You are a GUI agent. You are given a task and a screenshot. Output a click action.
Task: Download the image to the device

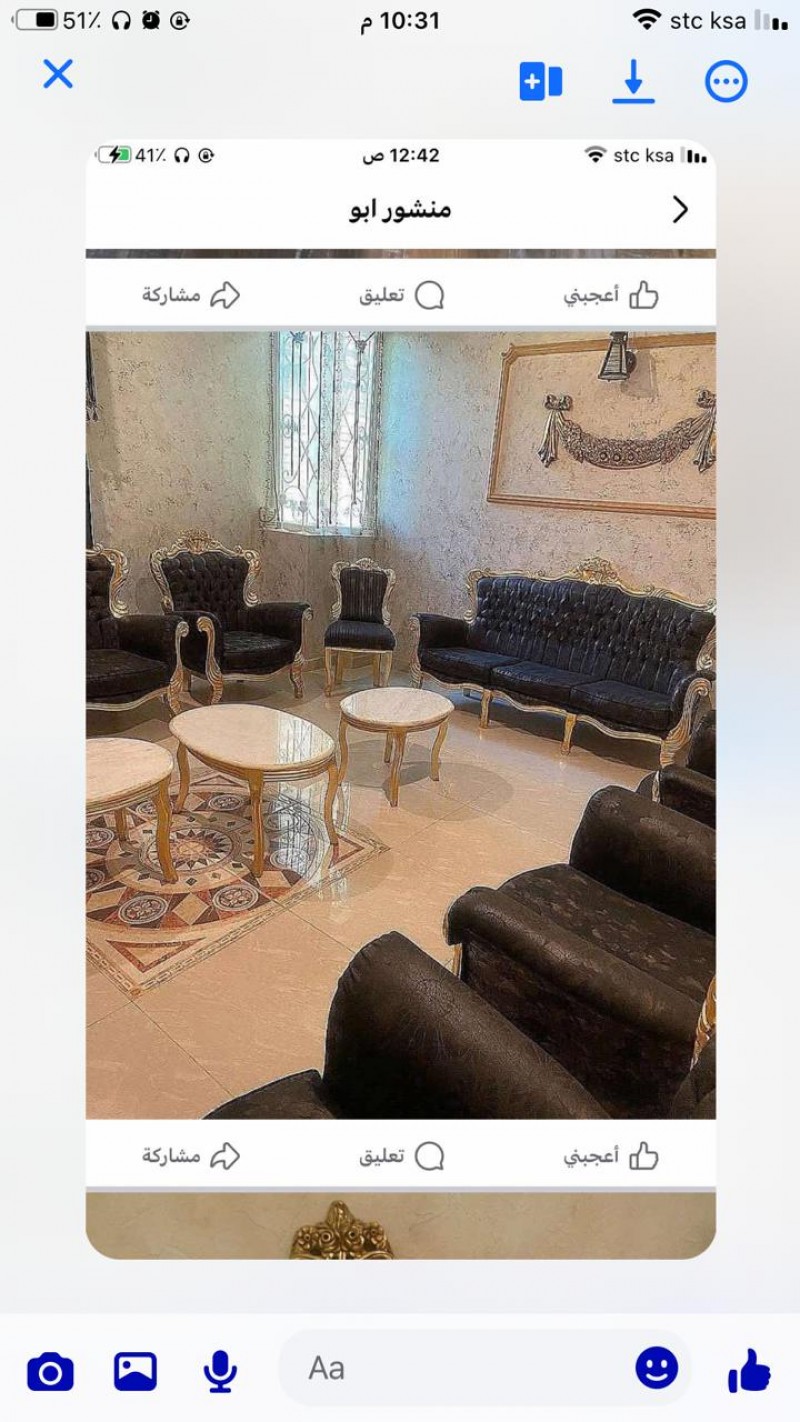pos(633,81)
